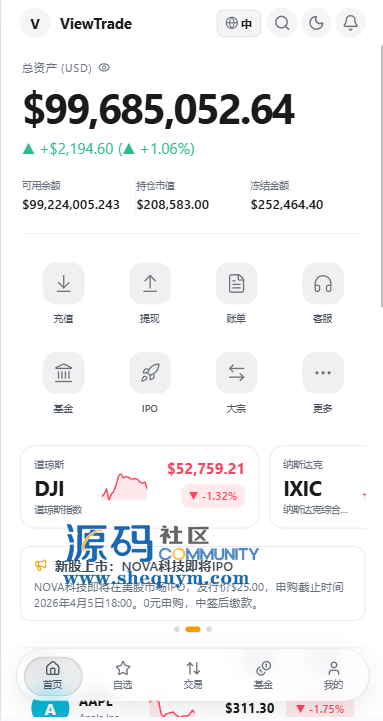View 账单 bills

[236, 293]
